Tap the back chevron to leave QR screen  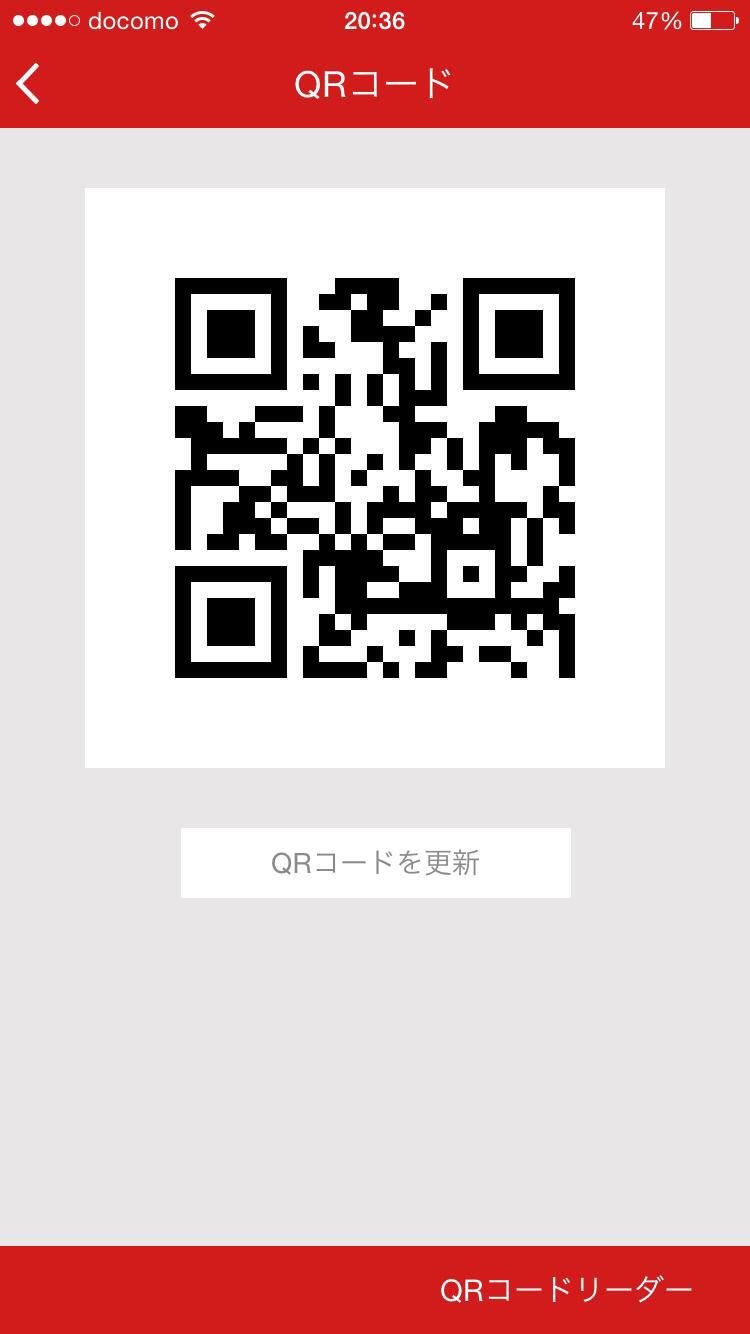(x=27, y=84)
